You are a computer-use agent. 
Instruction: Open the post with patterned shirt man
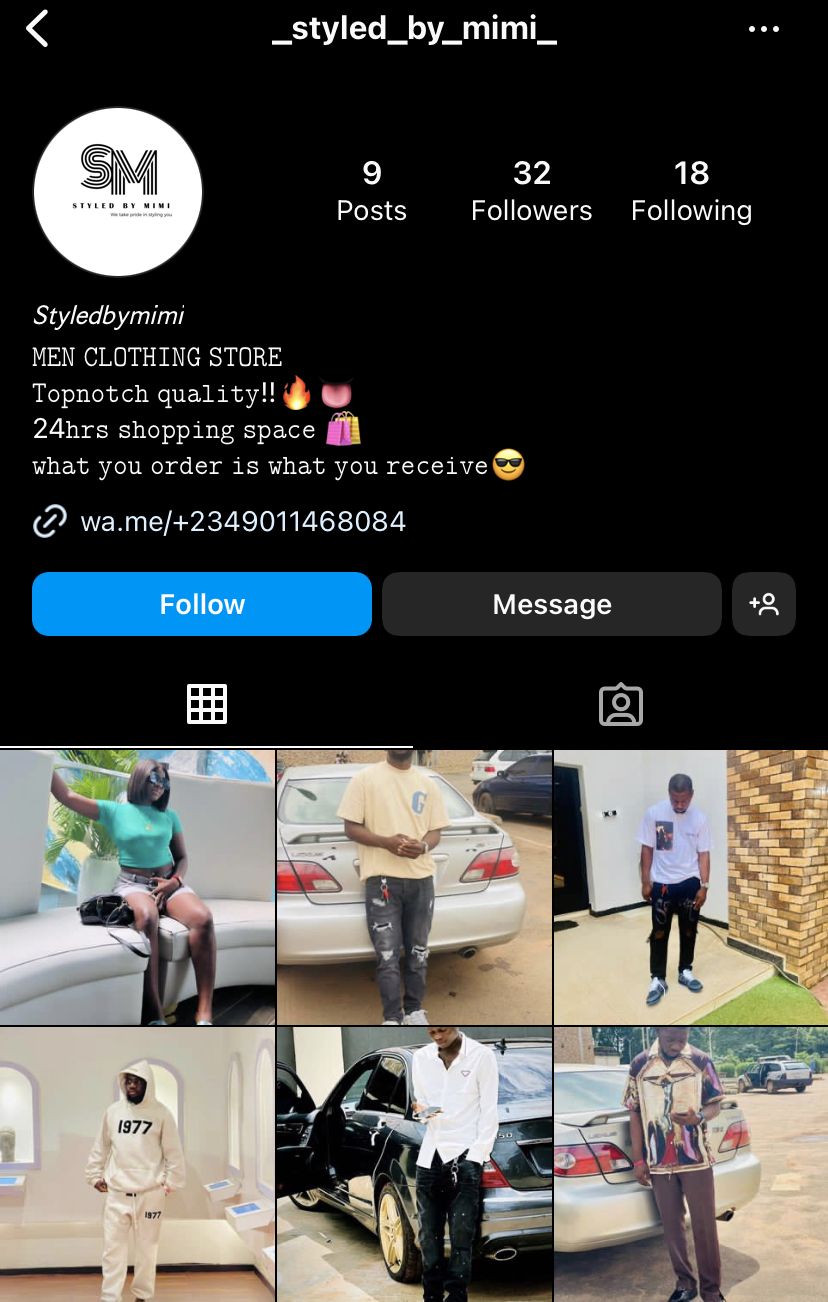point(691,1164)
